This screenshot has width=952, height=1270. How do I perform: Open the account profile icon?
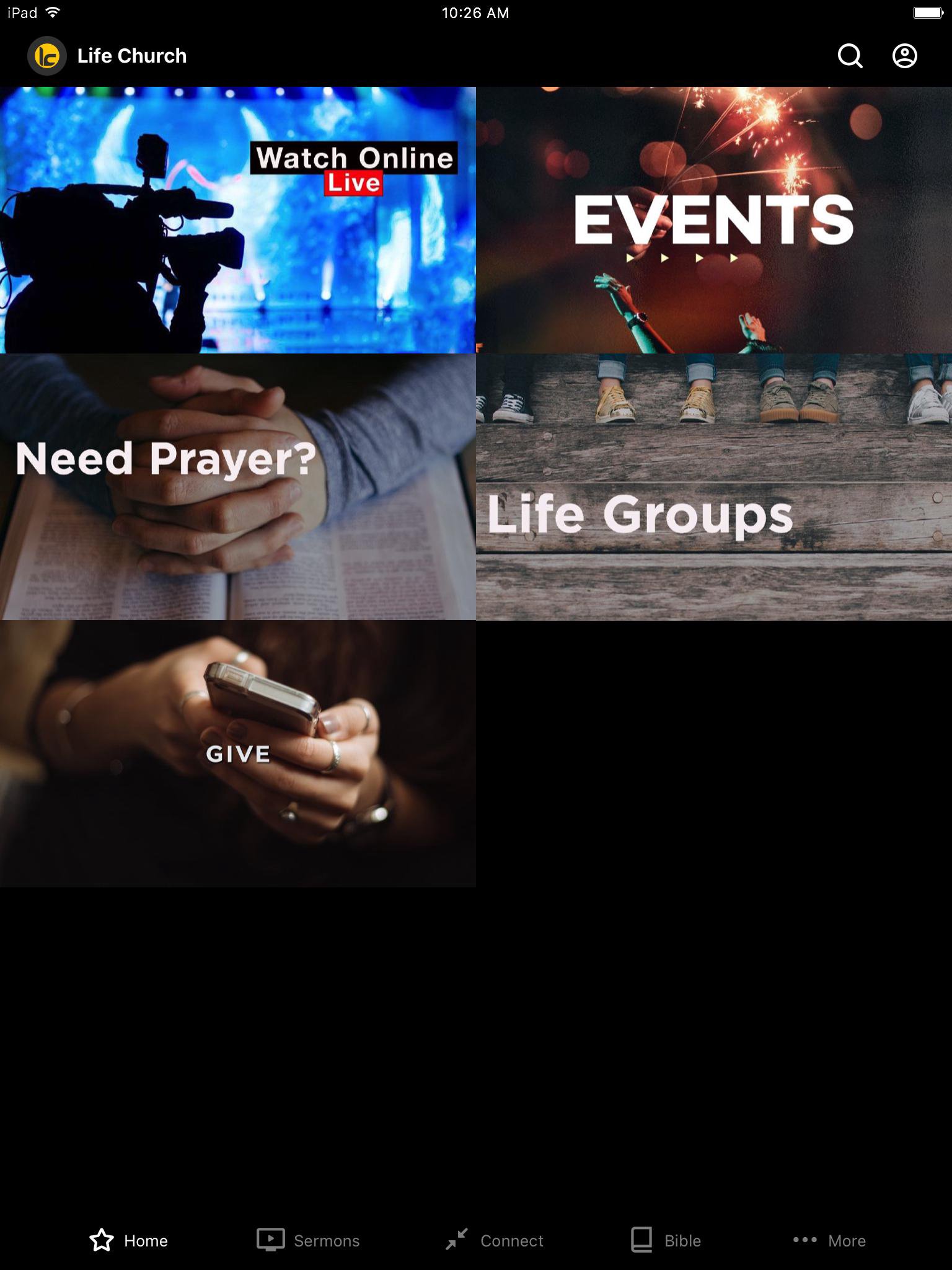pyautogui.click(x=904, y=56)
